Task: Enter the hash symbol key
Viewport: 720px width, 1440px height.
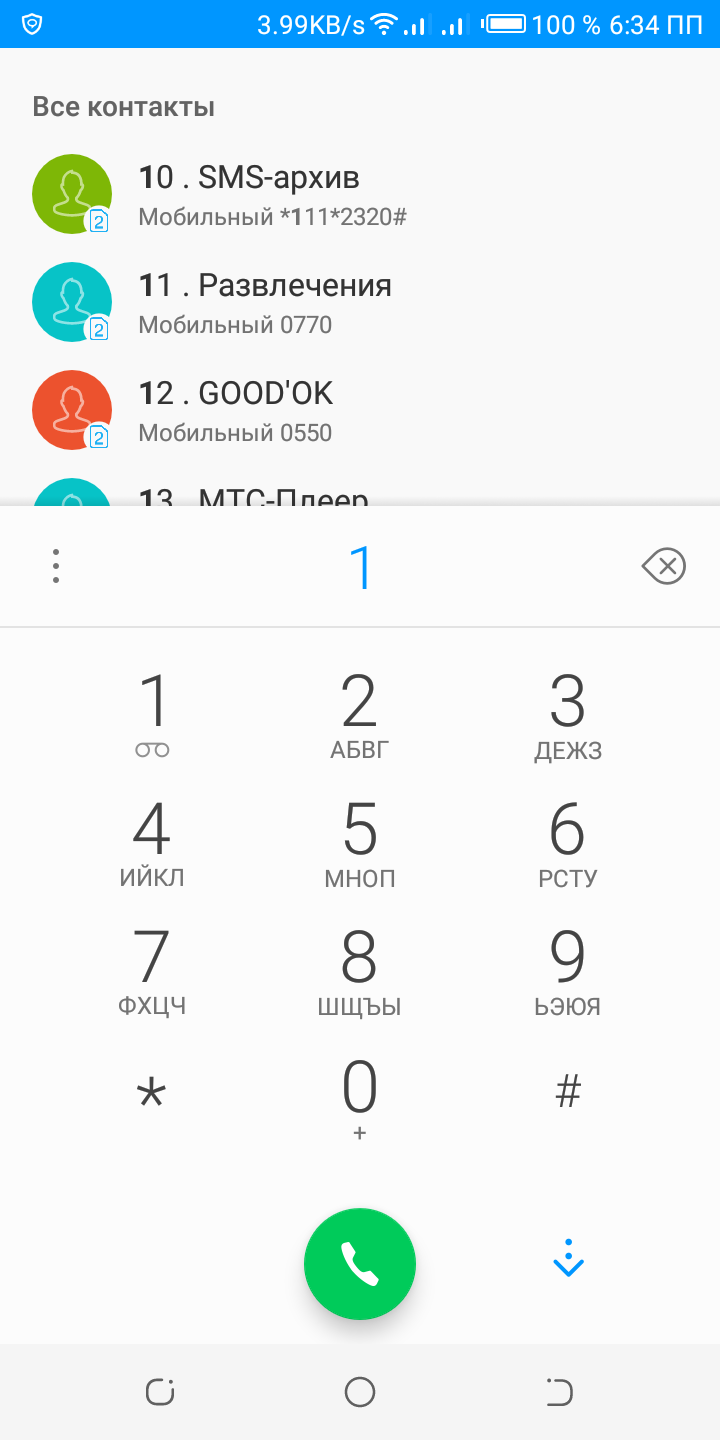Action: pos(568,1094)
